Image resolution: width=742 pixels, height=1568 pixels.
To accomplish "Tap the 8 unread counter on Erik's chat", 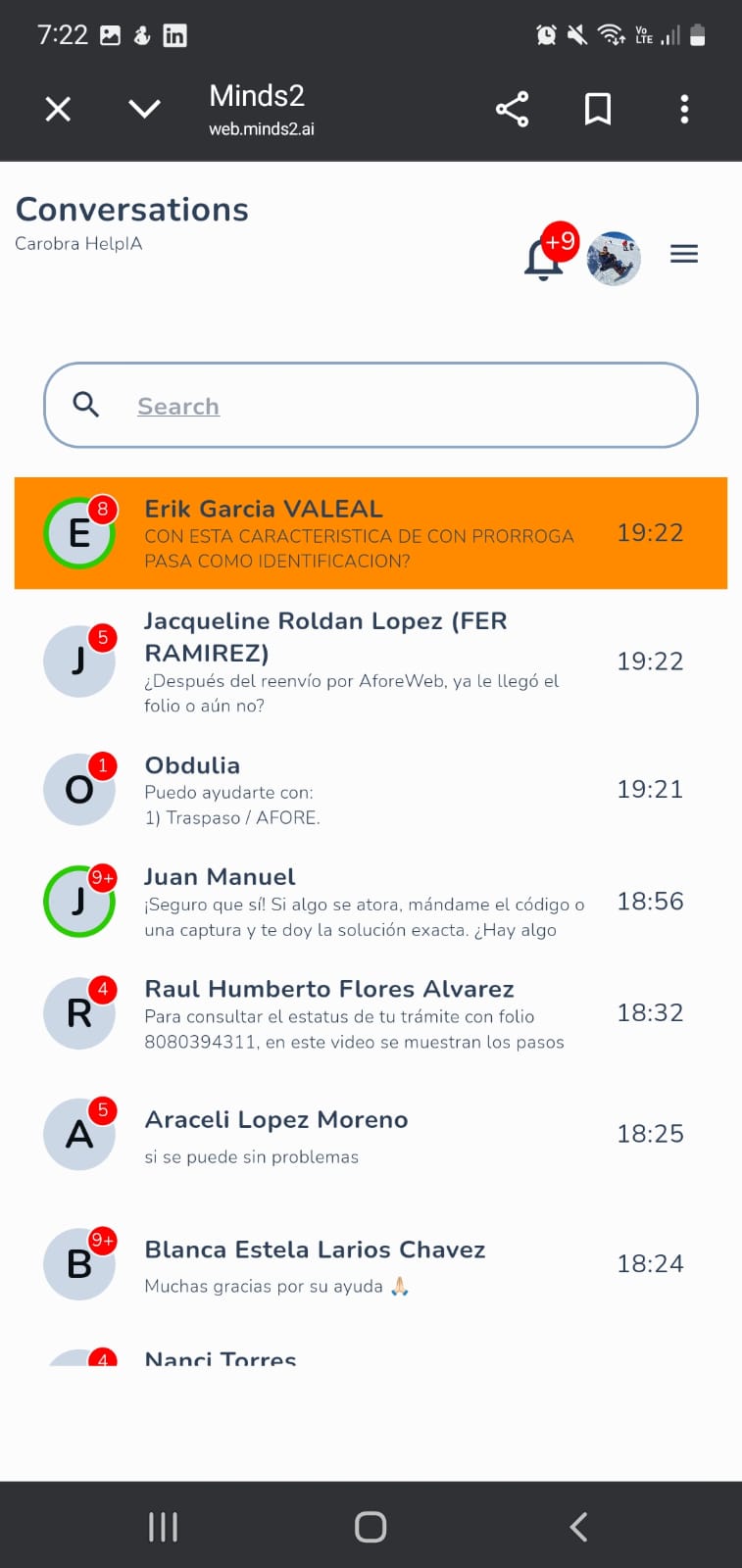I will tap(103, 509).
